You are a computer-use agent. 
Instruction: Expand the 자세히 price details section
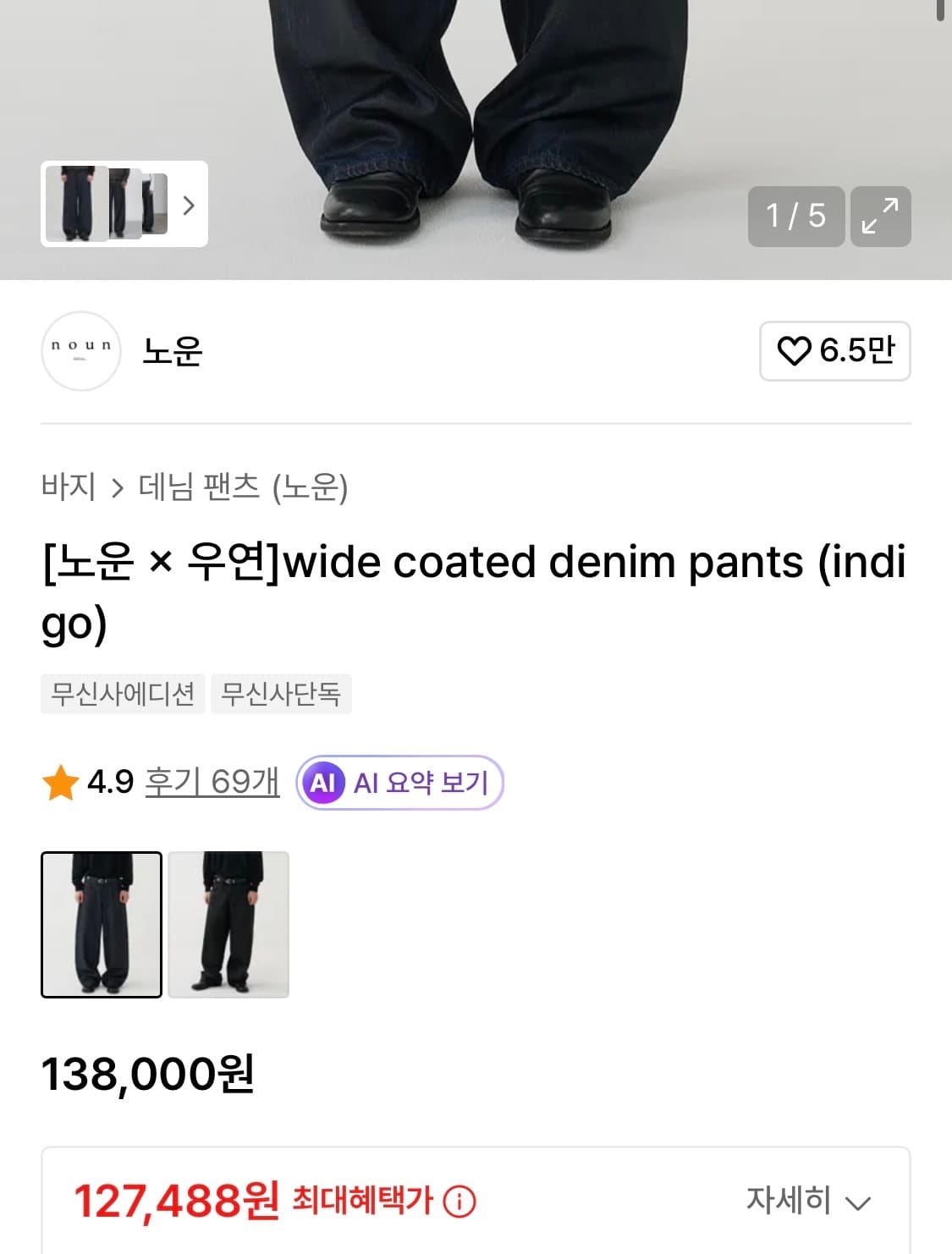pyautogui.click(x=808, y=1199)
